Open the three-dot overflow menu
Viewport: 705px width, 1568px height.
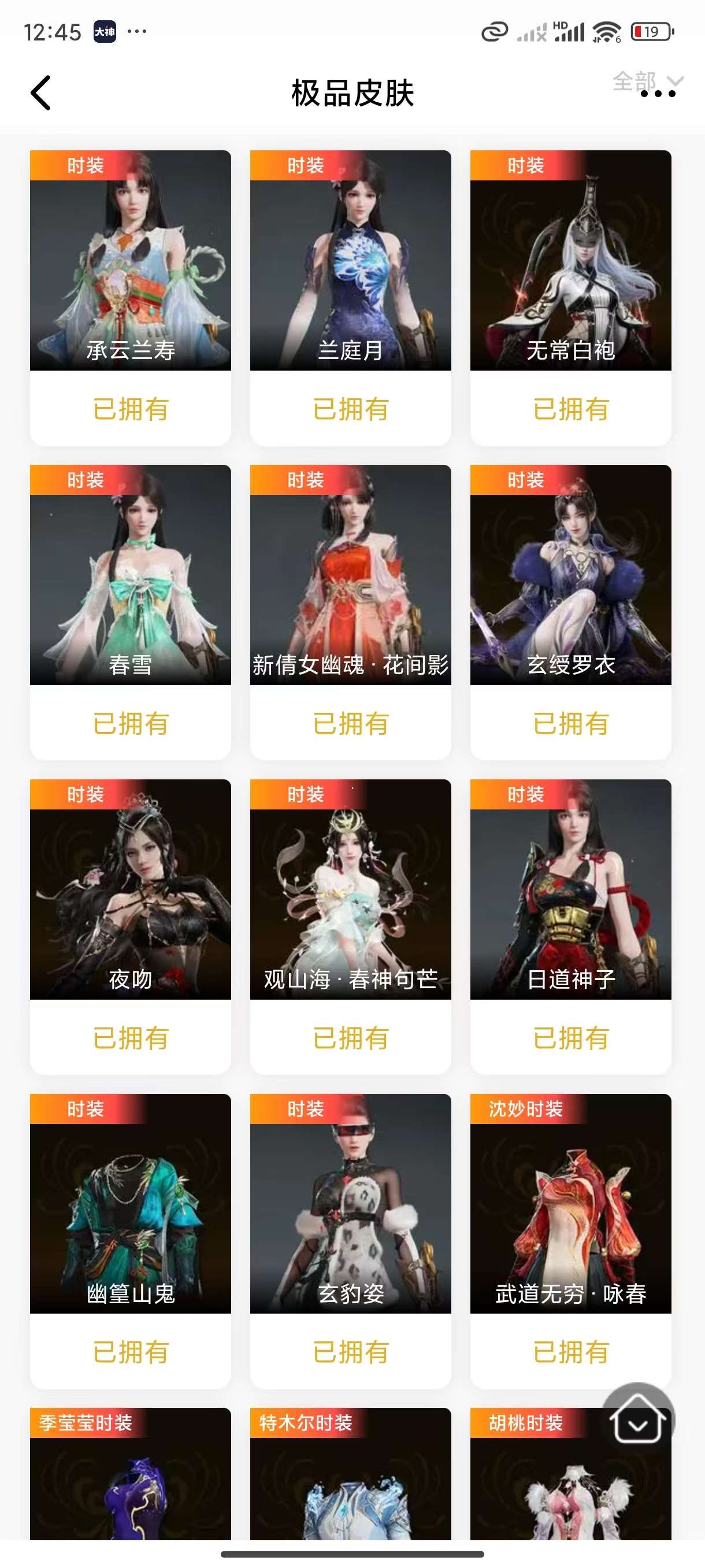[658, 94]
